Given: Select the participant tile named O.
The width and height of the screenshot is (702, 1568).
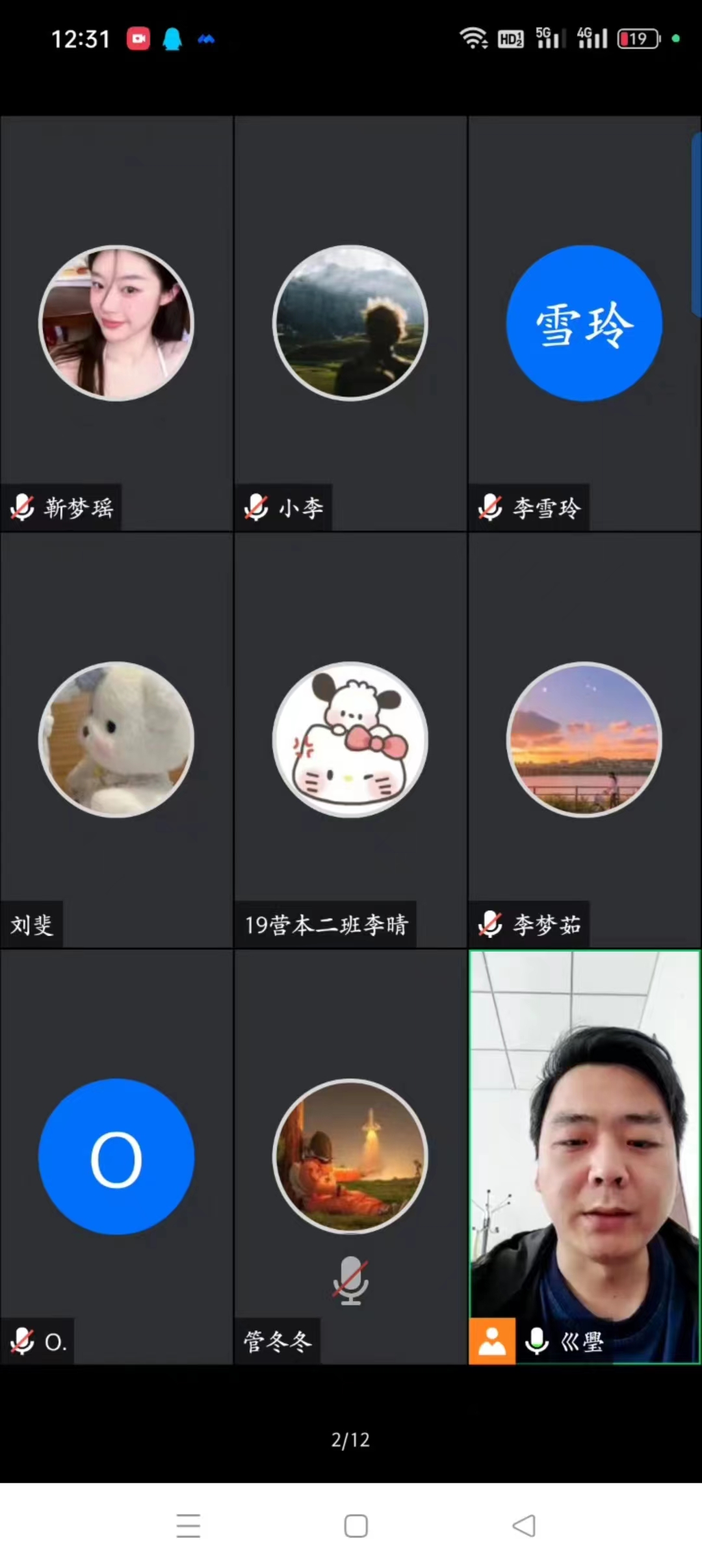Looking at the screenshot, I should point(116,1156).
